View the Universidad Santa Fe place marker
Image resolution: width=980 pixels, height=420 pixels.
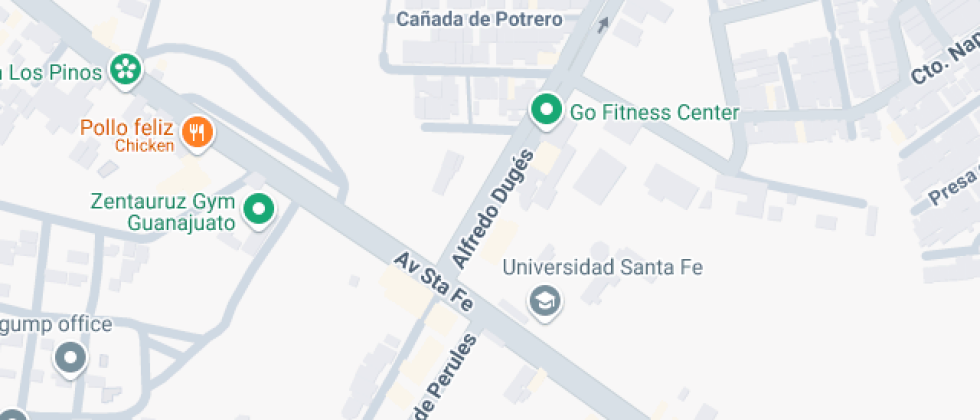tap(545, 299)
